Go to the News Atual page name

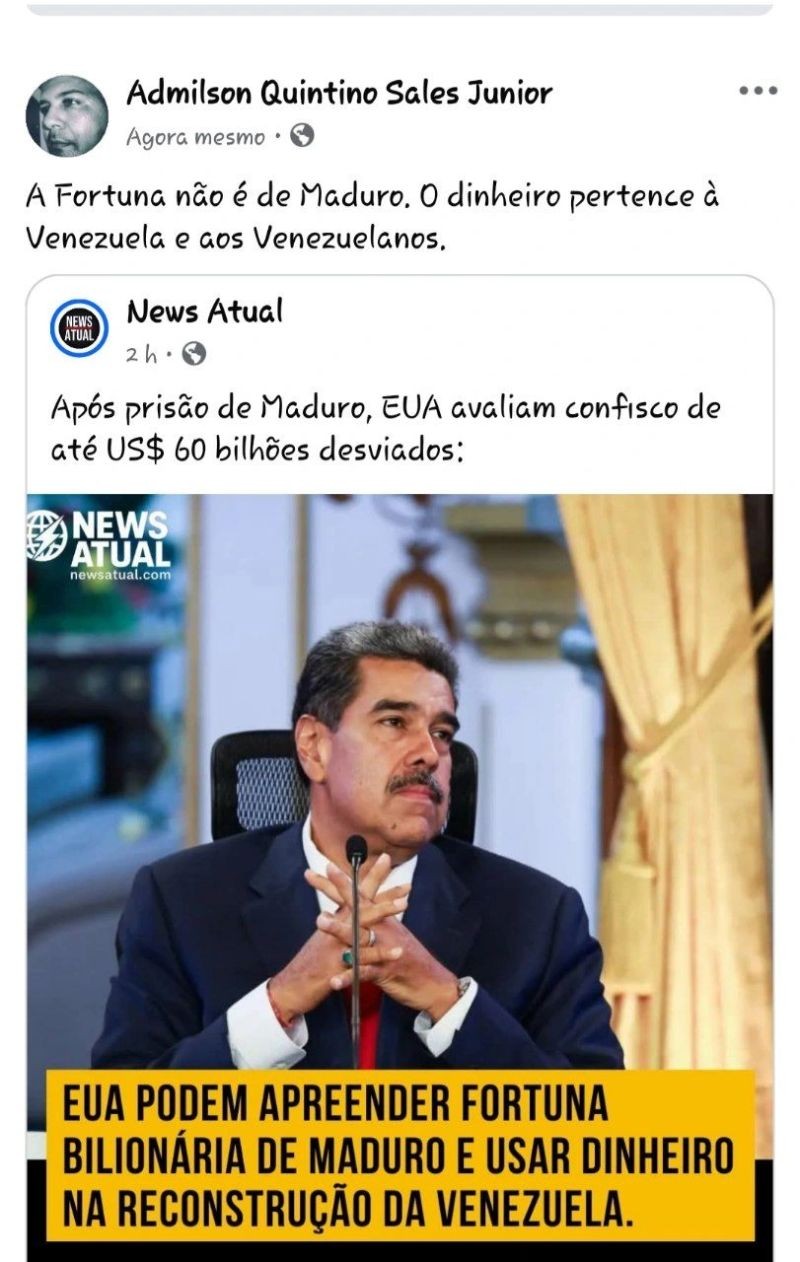205,312
